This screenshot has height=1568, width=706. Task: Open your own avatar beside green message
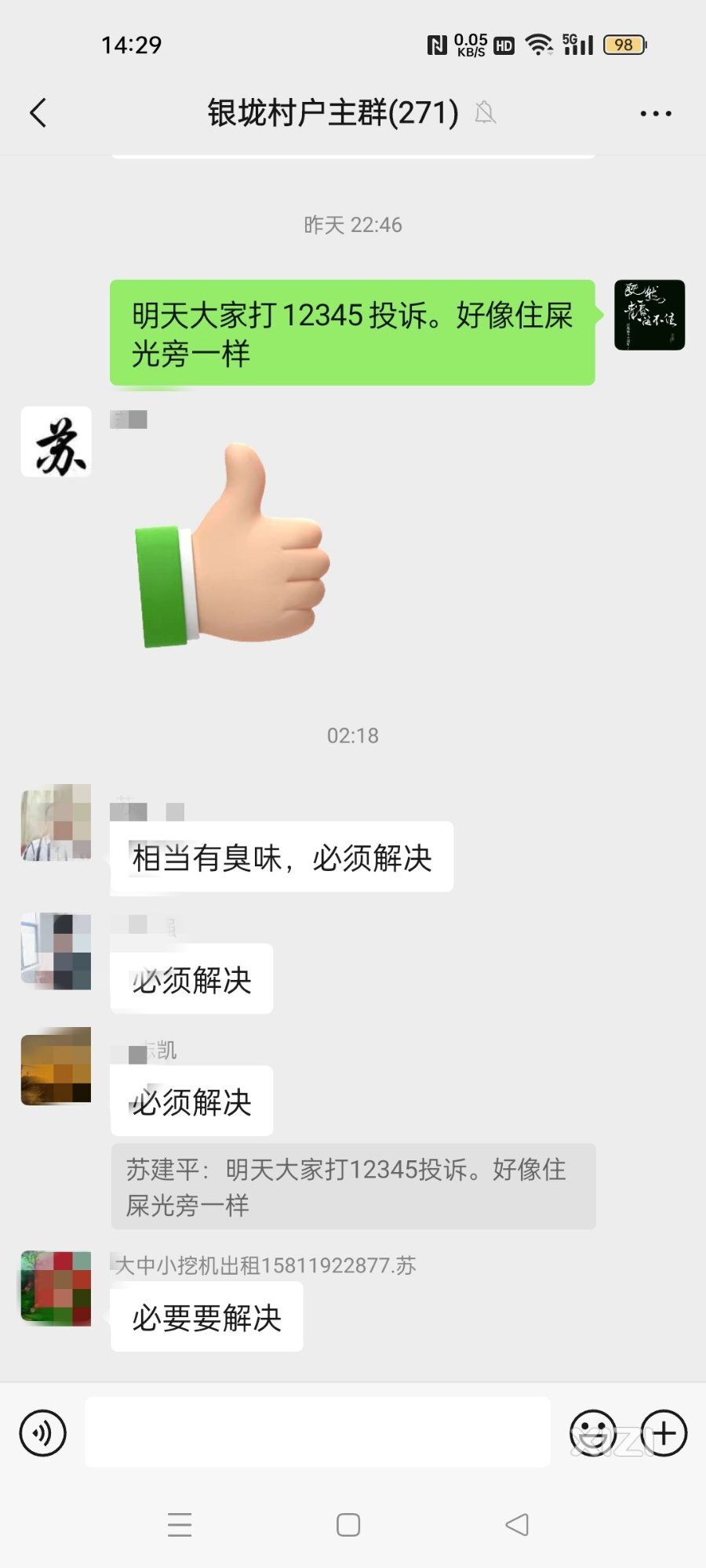pos(649,314)
